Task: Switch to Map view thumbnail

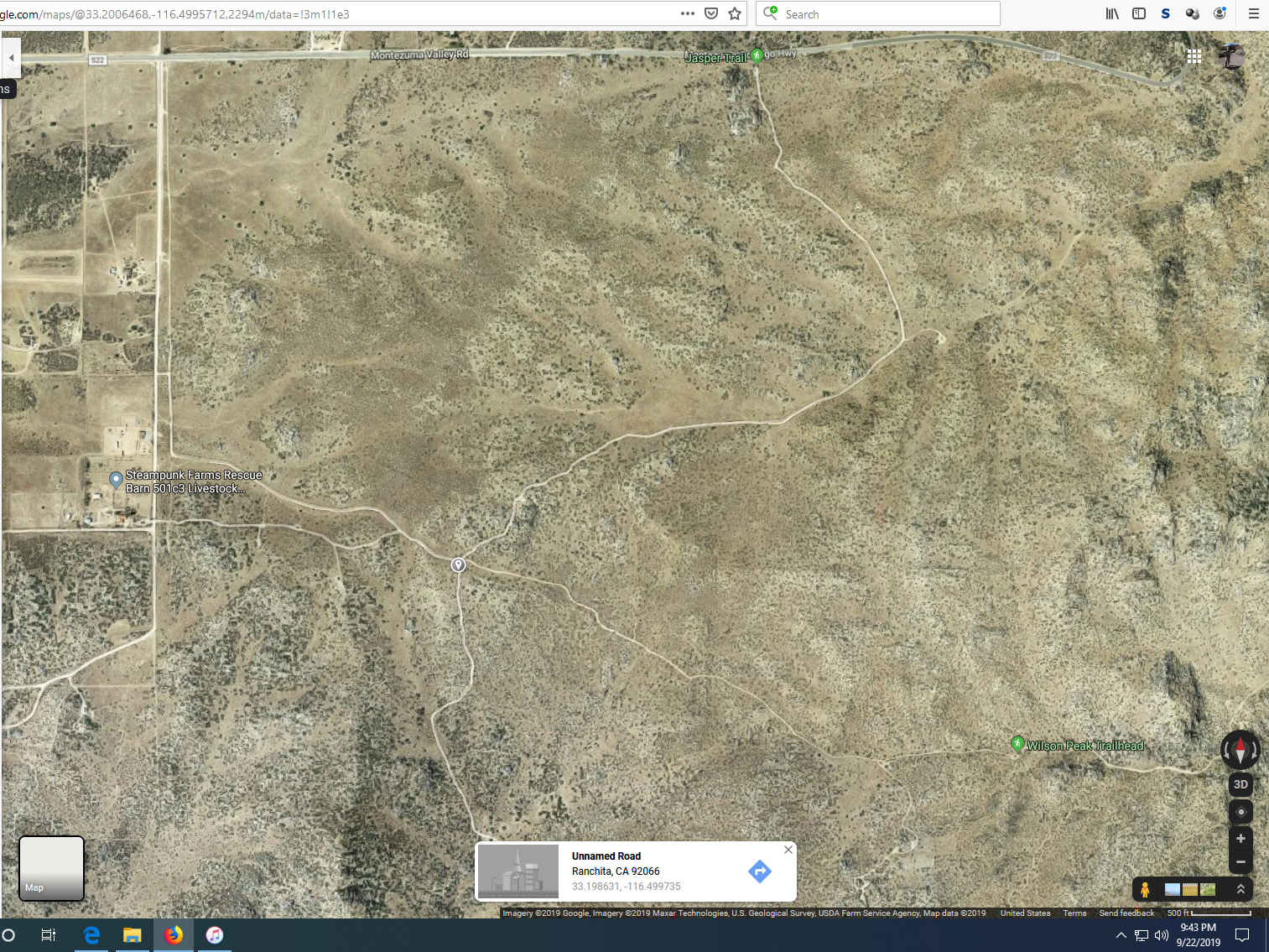Action: point(51,868)
